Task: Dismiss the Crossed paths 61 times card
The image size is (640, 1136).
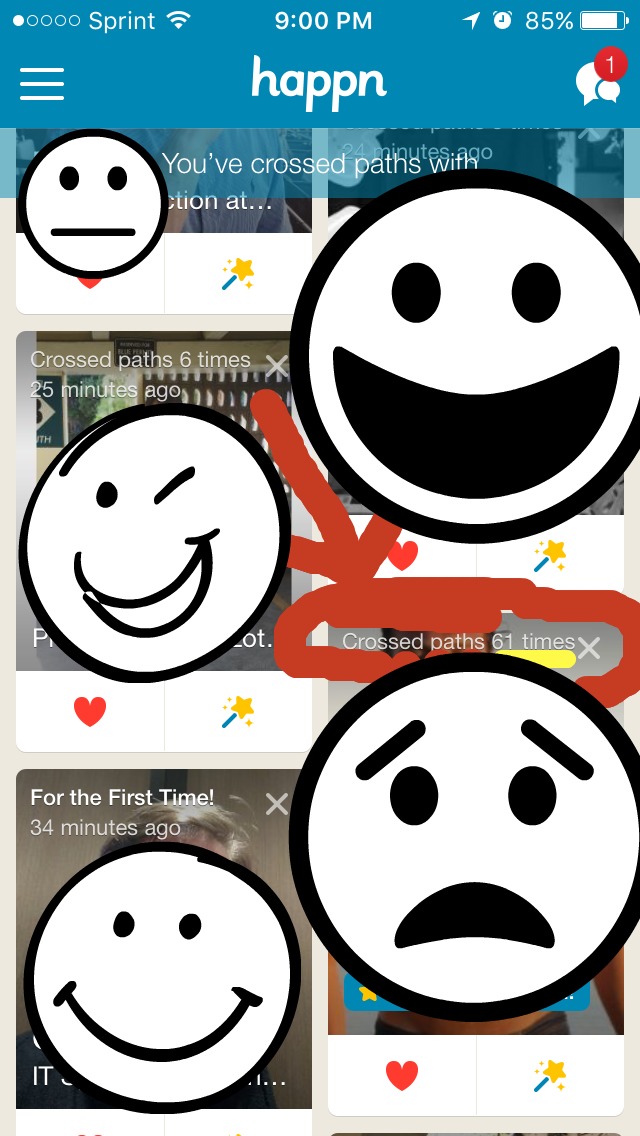Action: pos(589,648)
